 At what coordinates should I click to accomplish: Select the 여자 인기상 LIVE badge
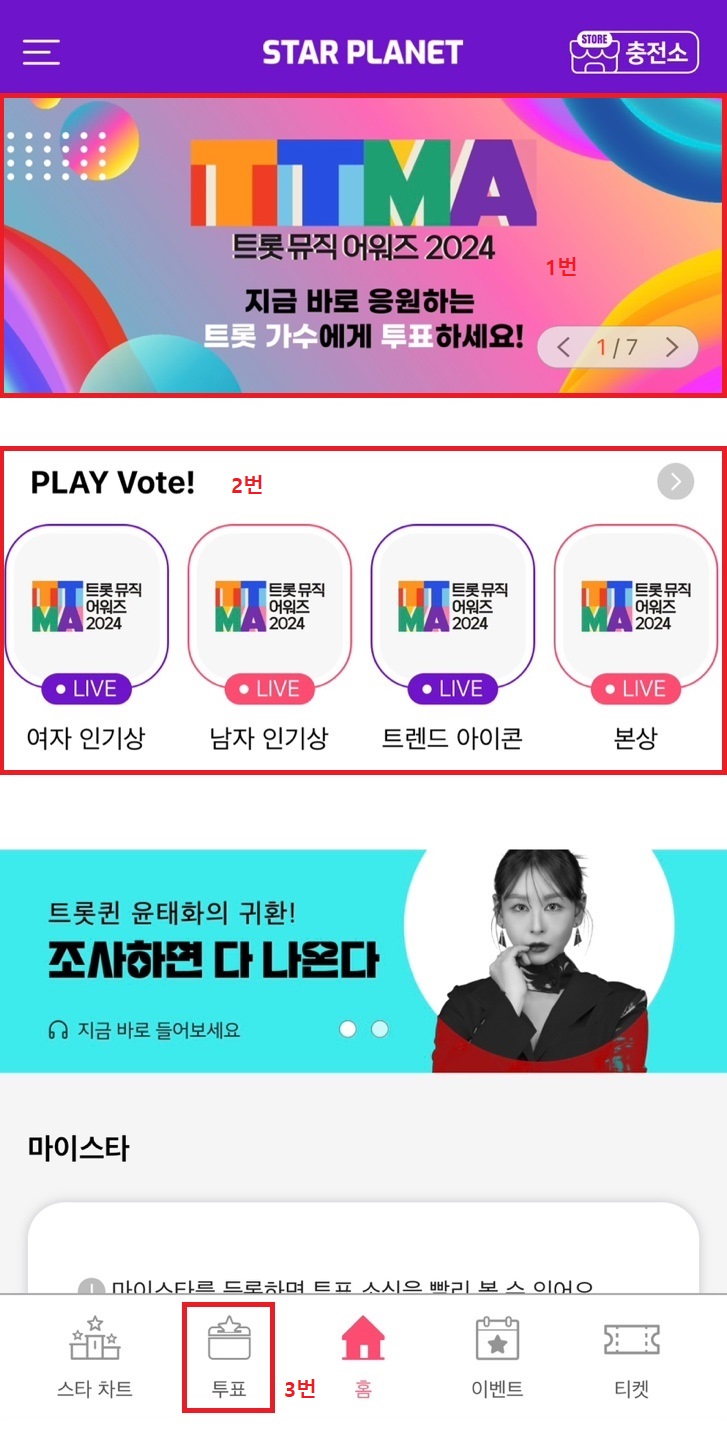point(87,689)
